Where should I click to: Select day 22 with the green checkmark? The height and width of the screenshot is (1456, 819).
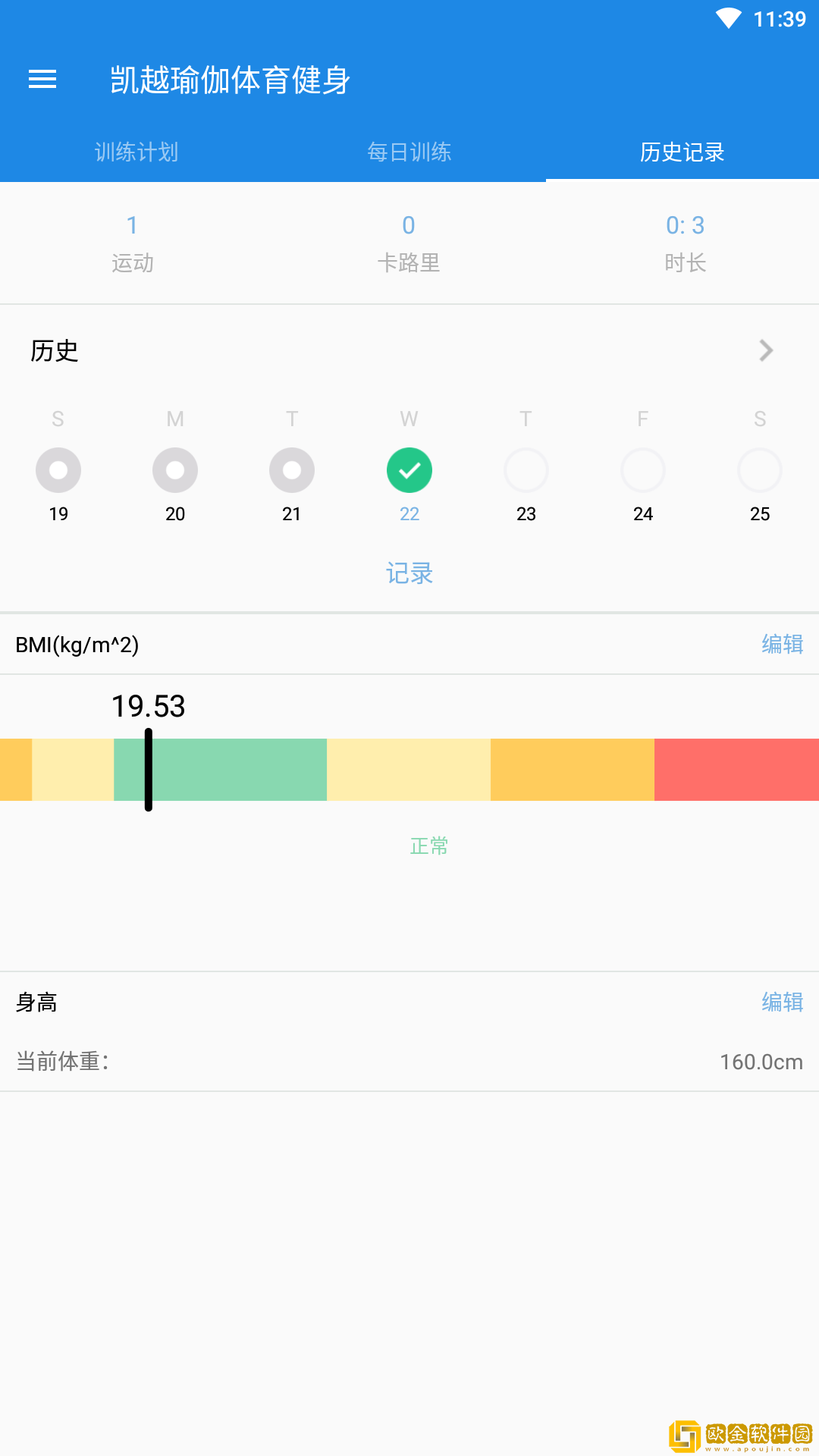click(x=409, y=471)
